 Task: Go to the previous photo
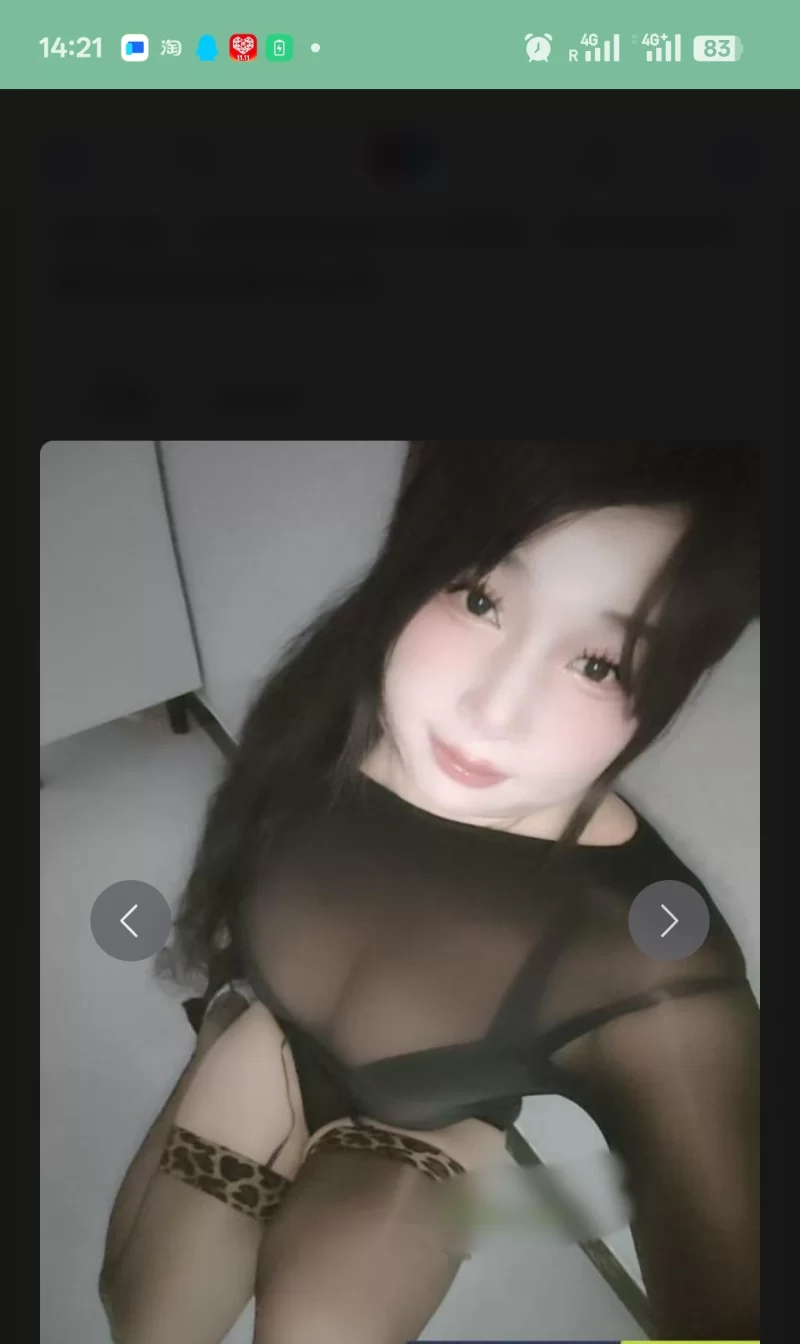(130, 920)
